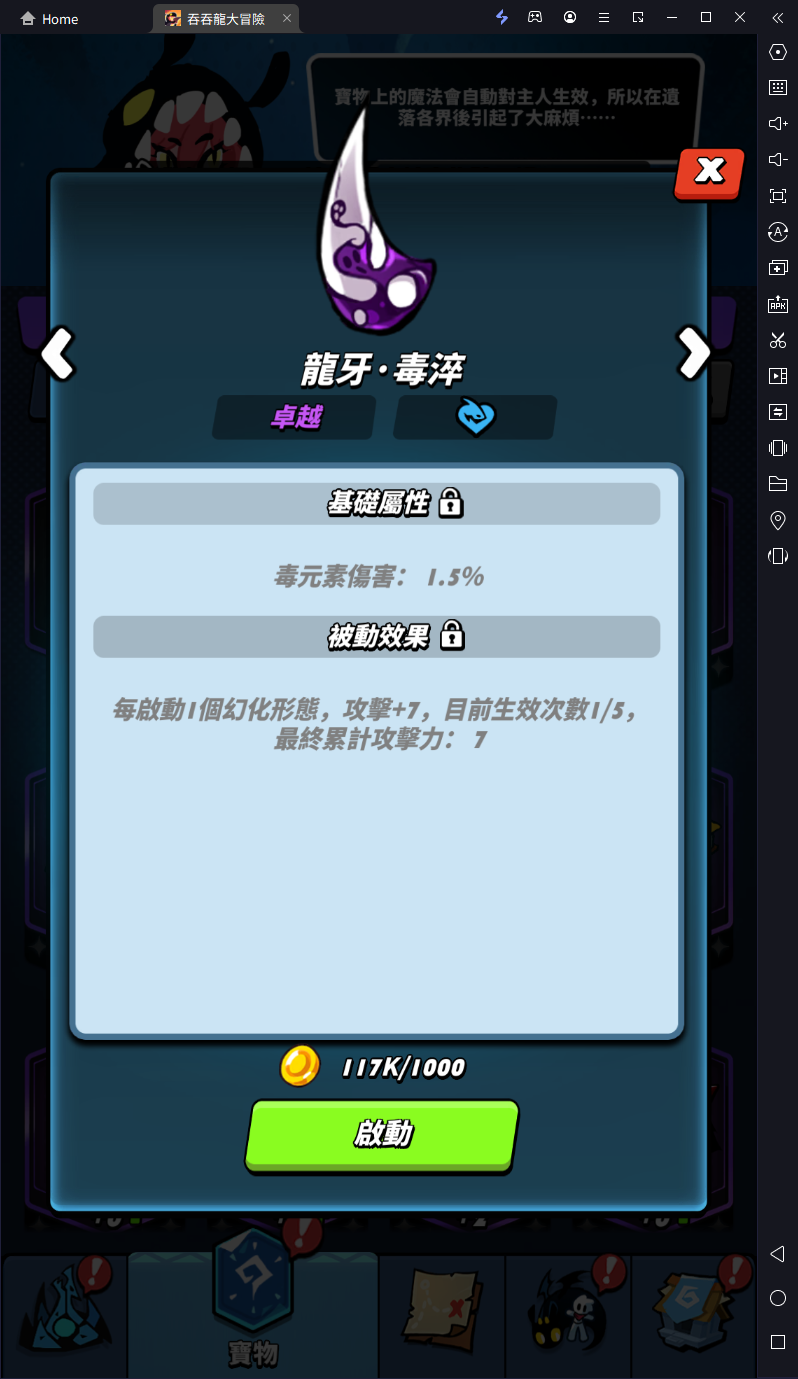This screenshot has height=1379, width=798.
Task: Turn up the emulator volume
Action: pyautogui.click(x=778, y=124)
